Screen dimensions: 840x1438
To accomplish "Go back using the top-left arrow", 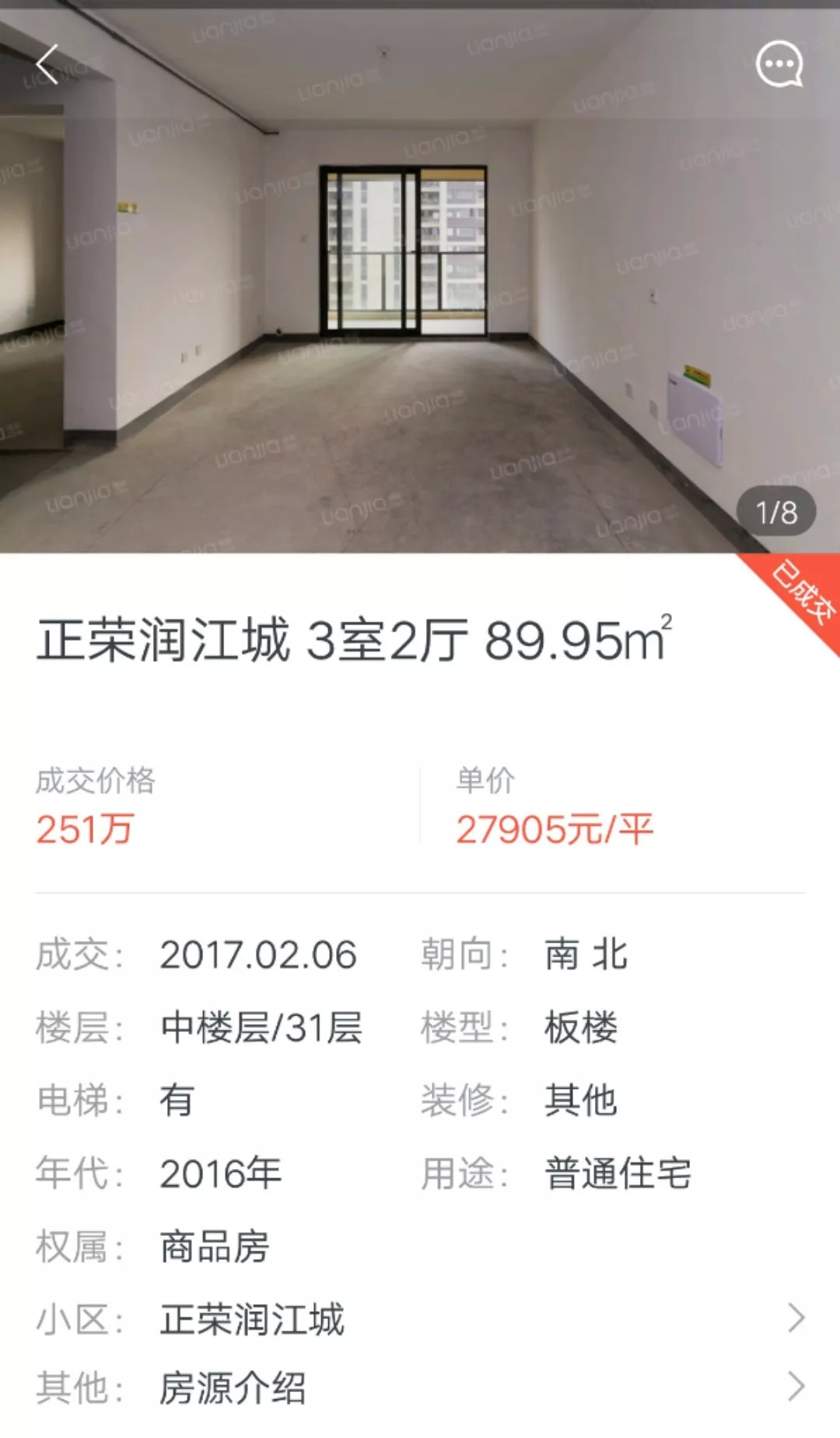I will click(x=48, y=64).
